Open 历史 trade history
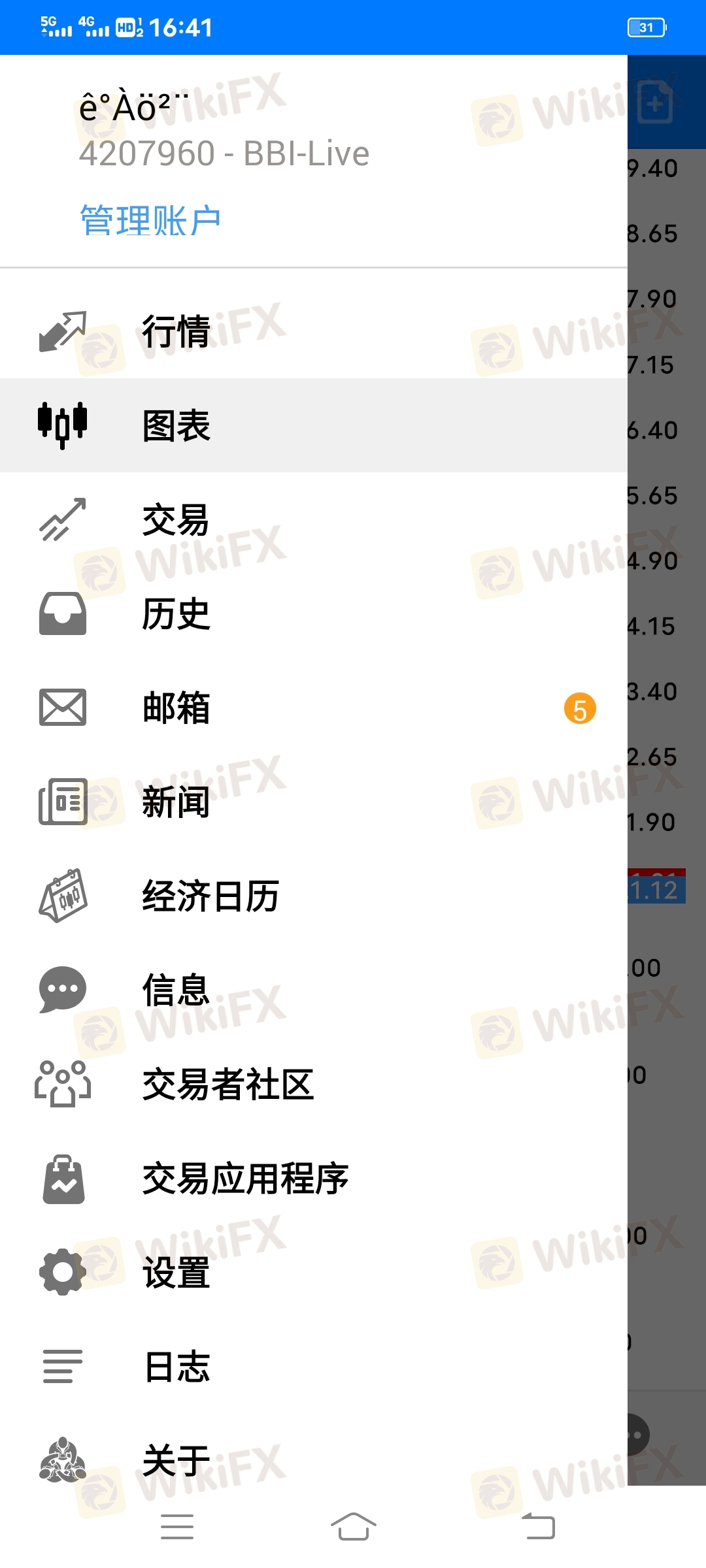The width and height of the screenshot is (706, 1568). click(x=314, y=613)
